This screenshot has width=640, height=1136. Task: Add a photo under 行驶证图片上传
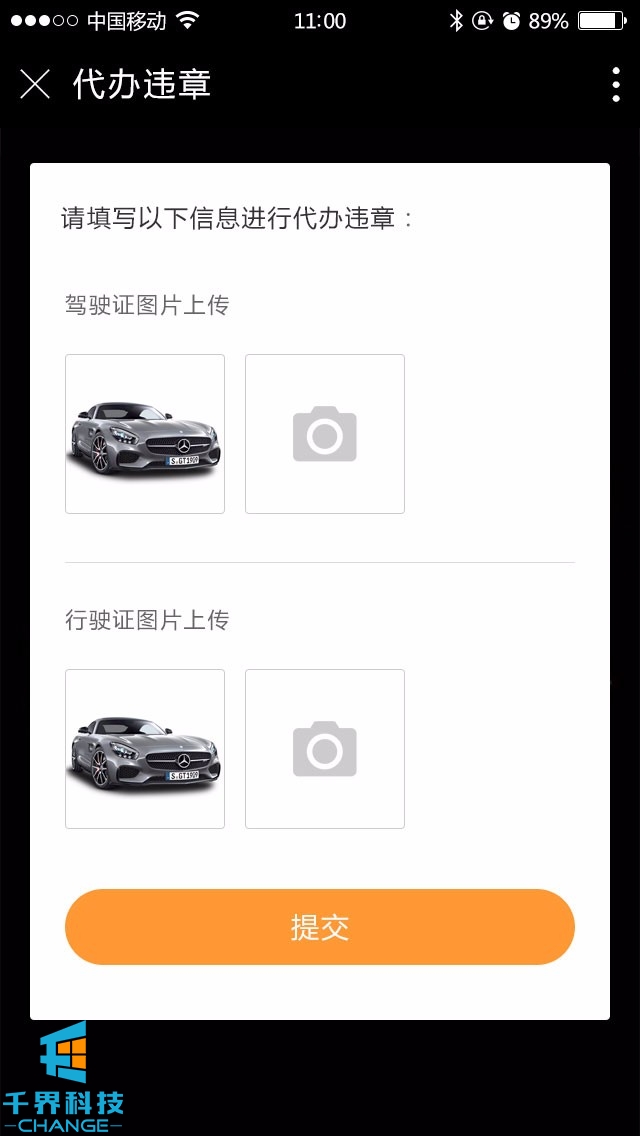coord(325,749)
